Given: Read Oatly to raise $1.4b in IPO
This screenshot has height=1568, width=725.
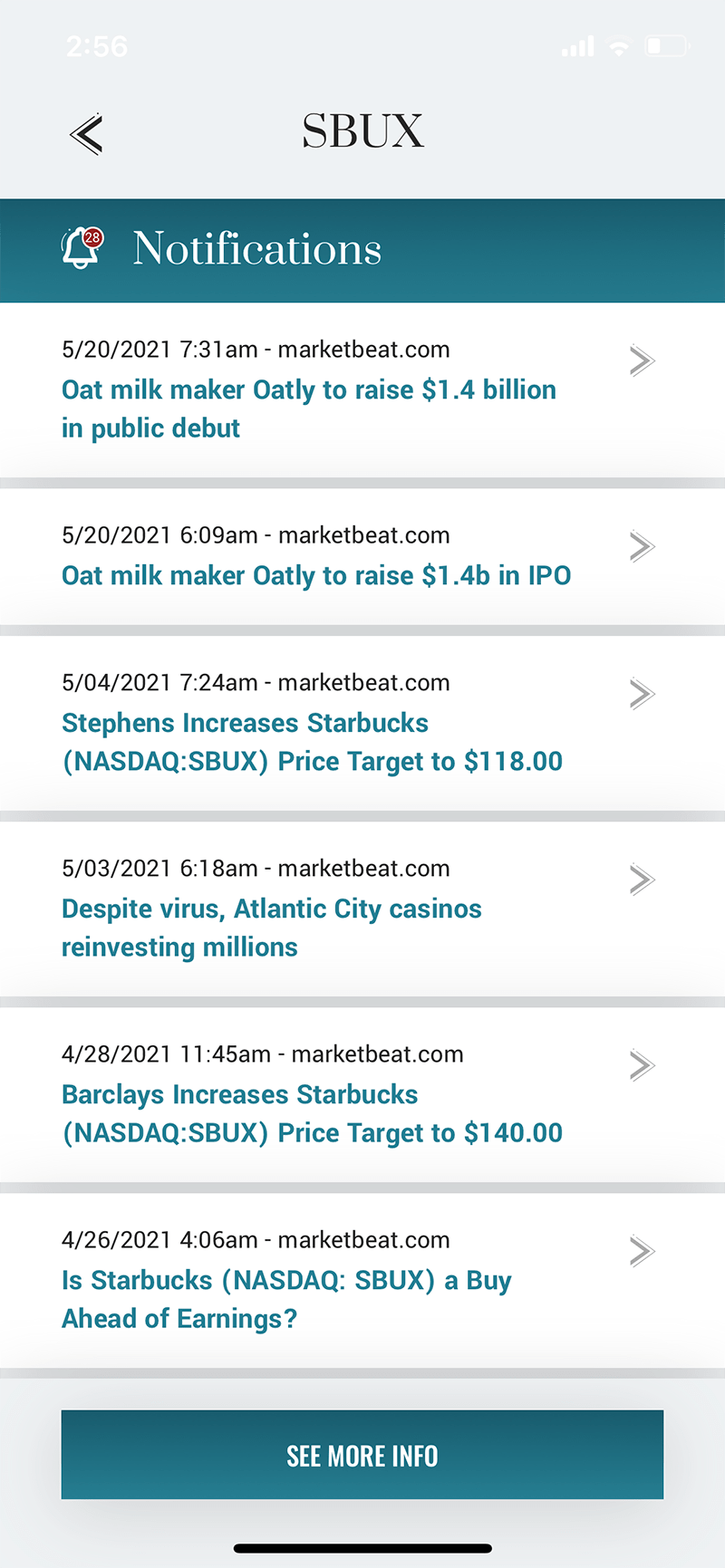Looking at the screenshot, I should 315,575.
